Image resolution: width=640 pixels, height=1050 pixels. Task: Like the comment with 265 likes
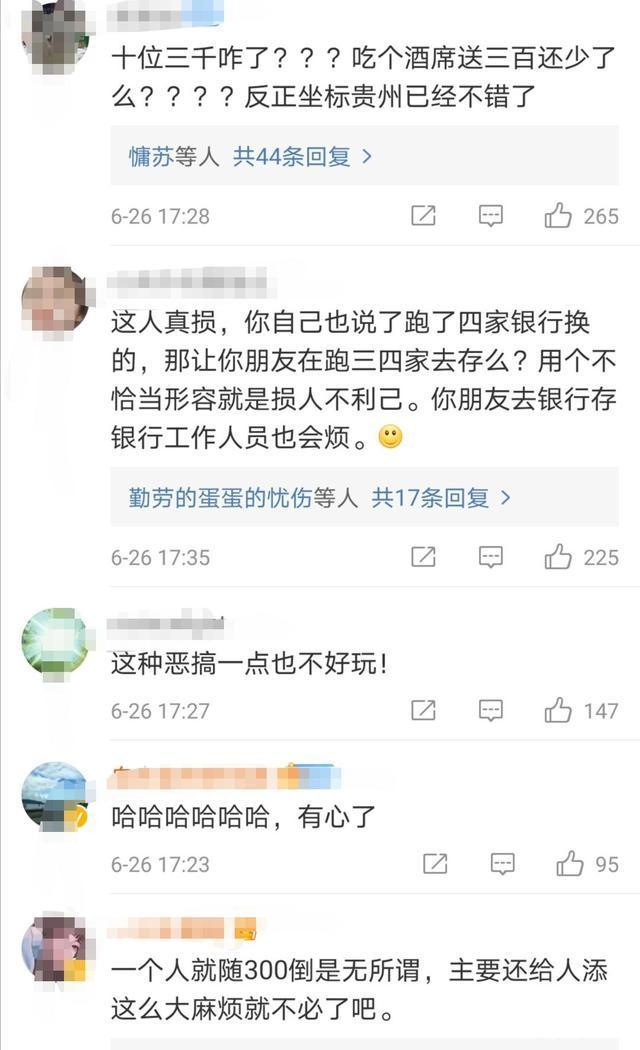click(558, 215)
